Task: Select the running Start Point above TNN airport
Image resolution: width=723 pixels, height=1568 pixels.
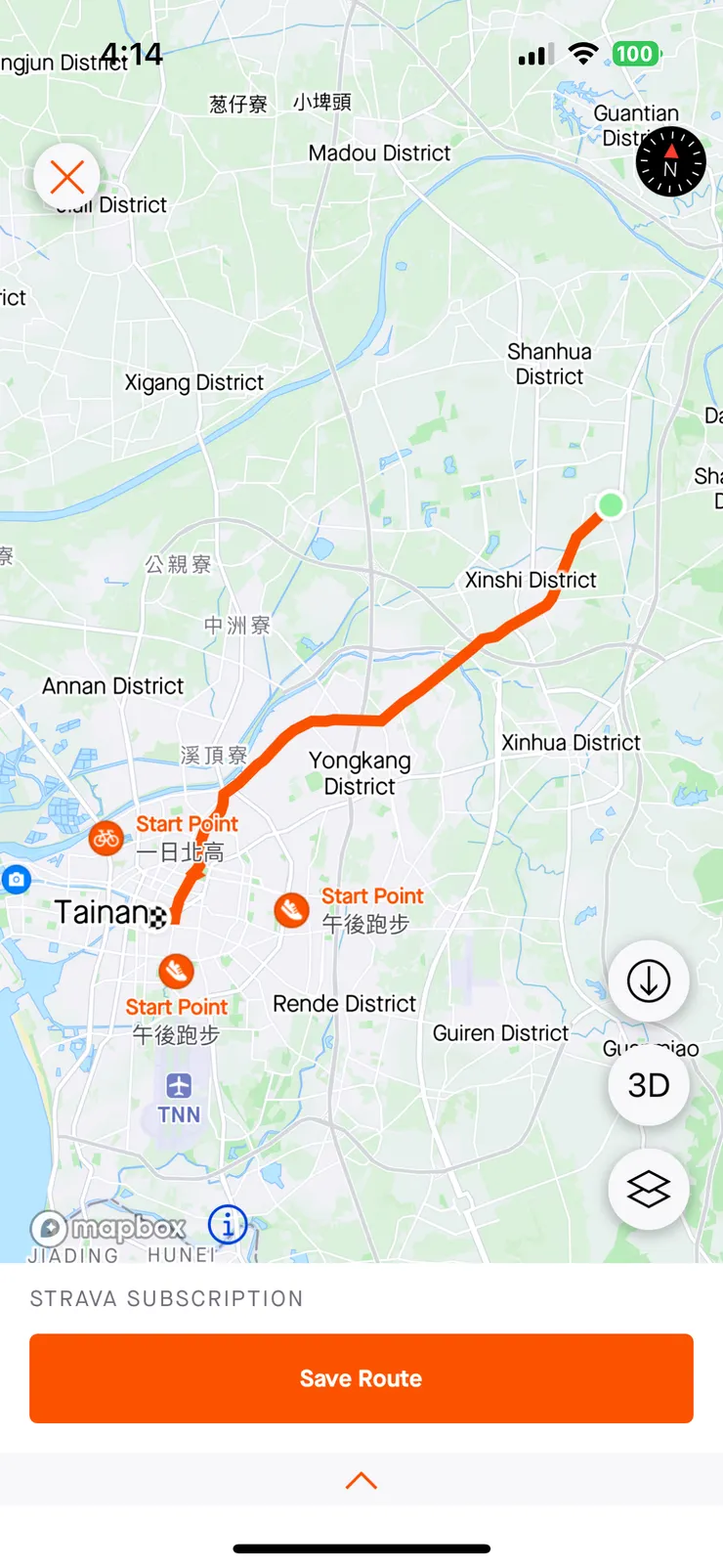Action: click(x=176, y=971)
